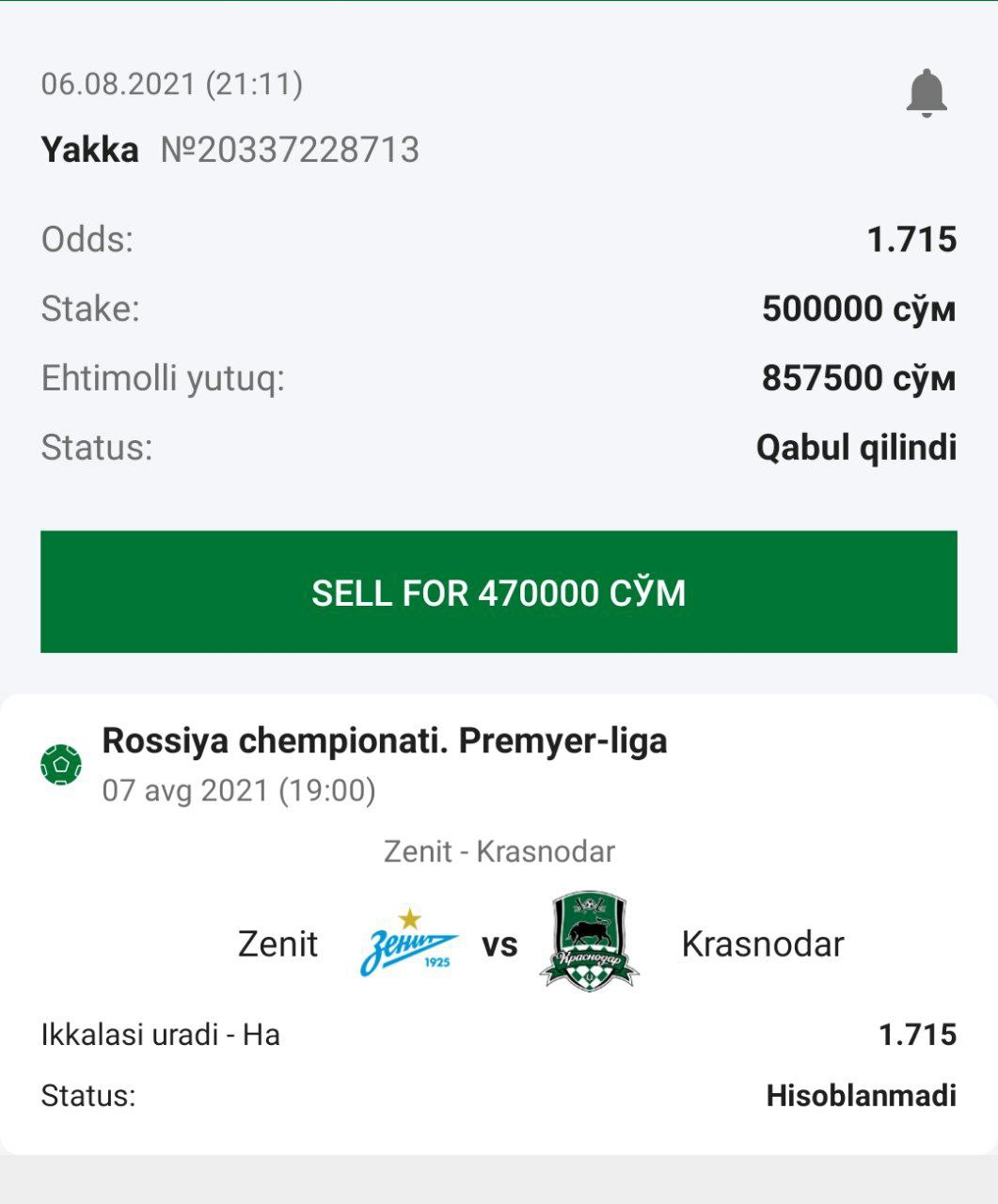
Task: Tap the notification bell for this bet
Action: (927, 92)
